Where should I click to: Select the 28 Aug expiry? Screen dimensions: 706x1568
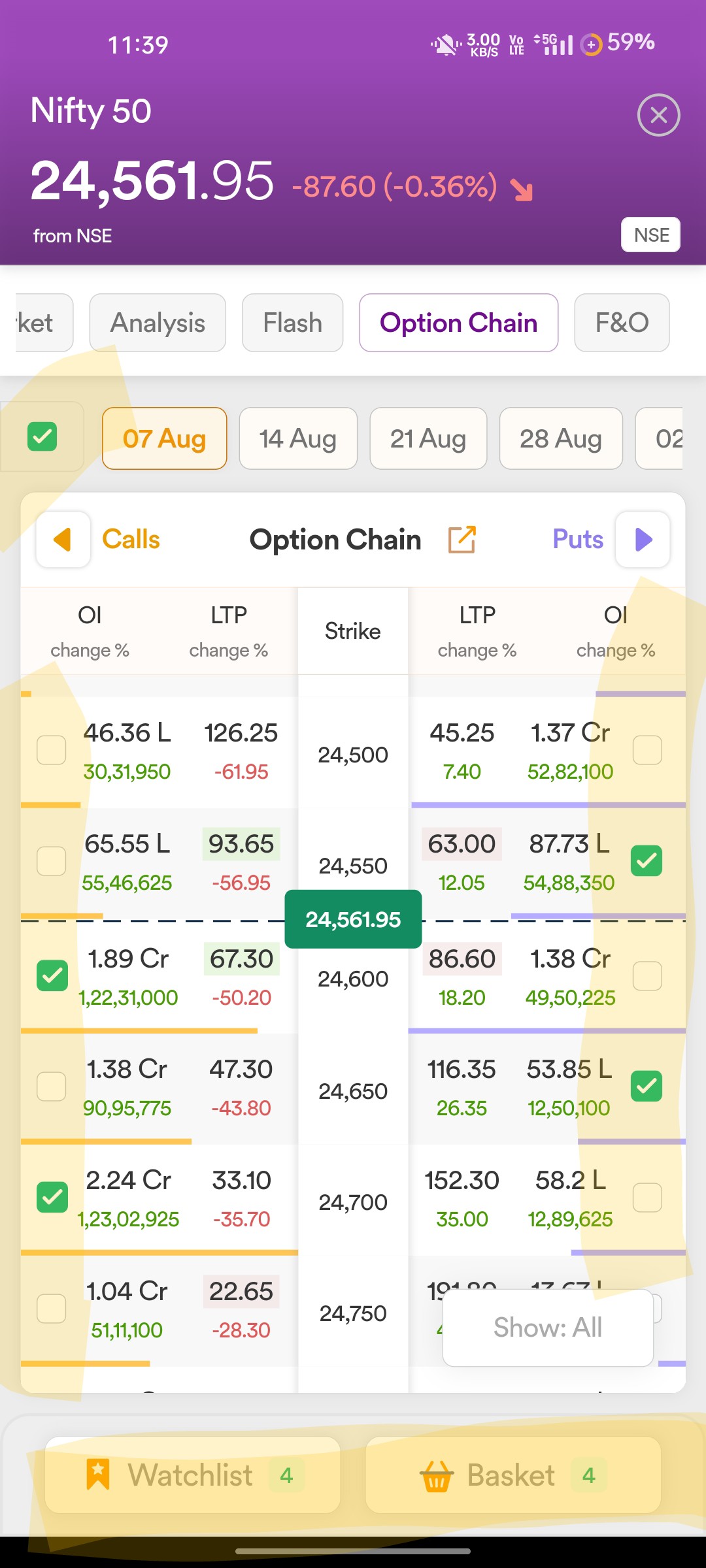pyautogui.click(x=561, y=438)
